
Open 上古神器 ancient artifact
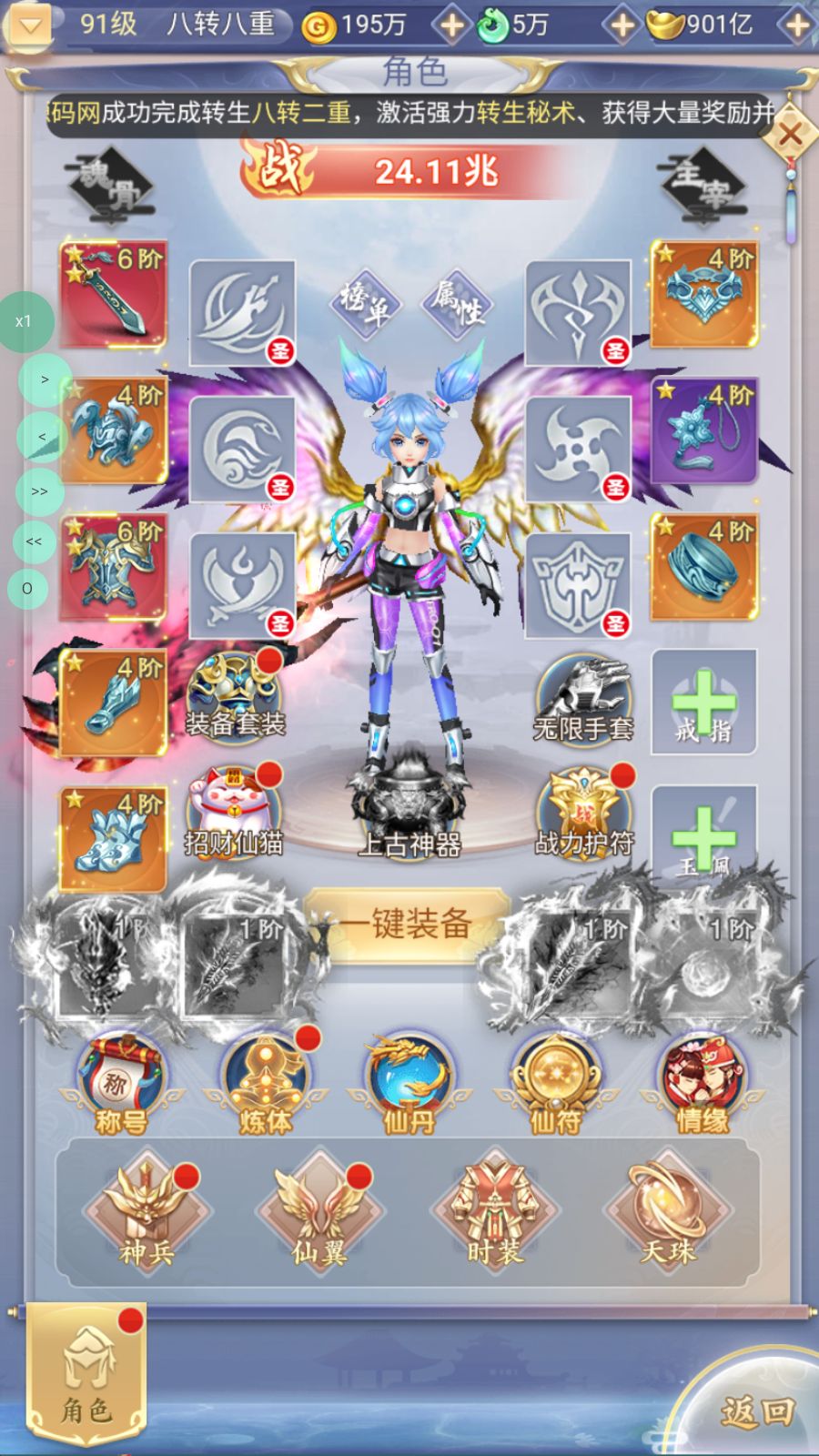point(409,805)
